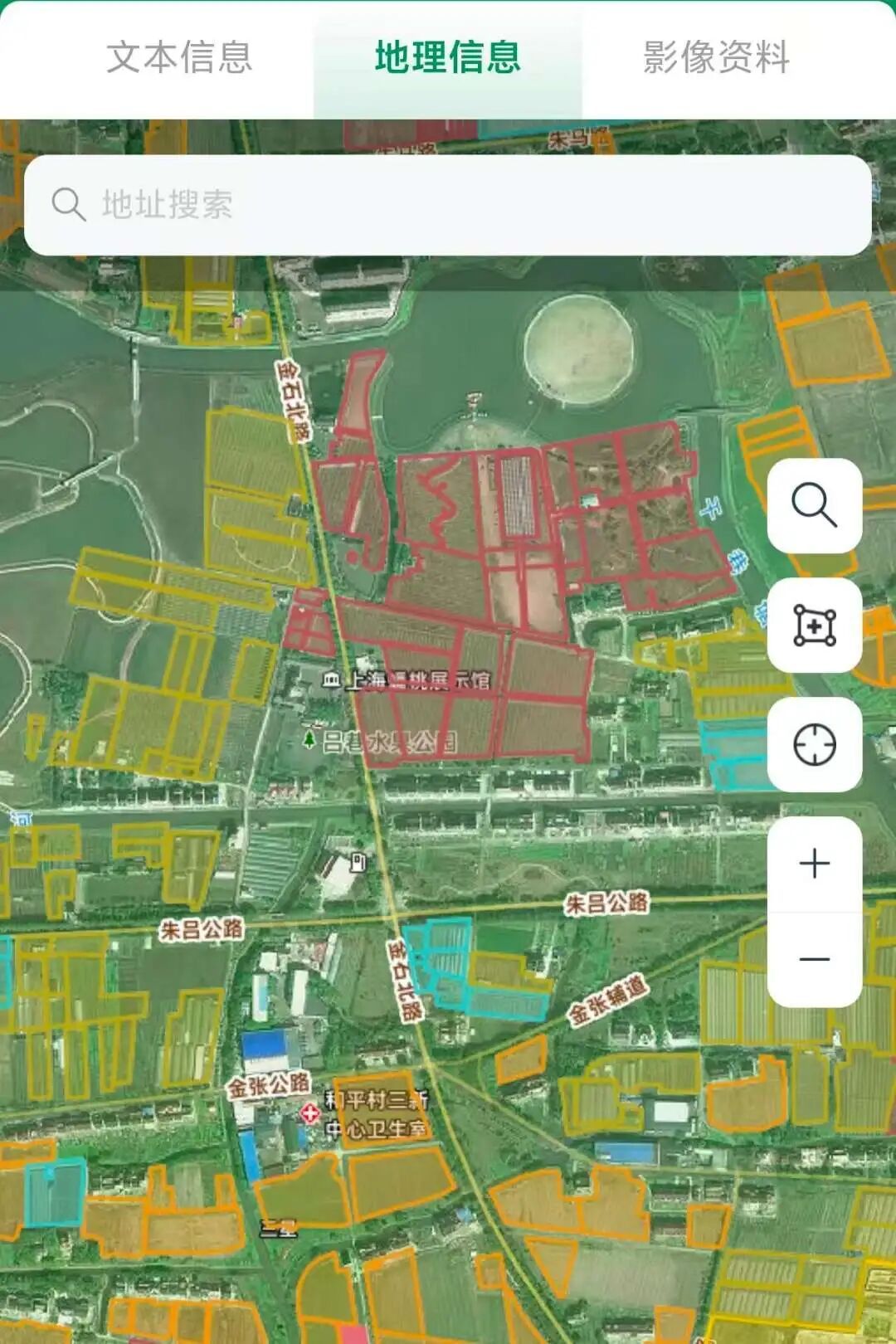The image size is (896, 1344).
Task: Activate the area selection tool
Action: 814,626
